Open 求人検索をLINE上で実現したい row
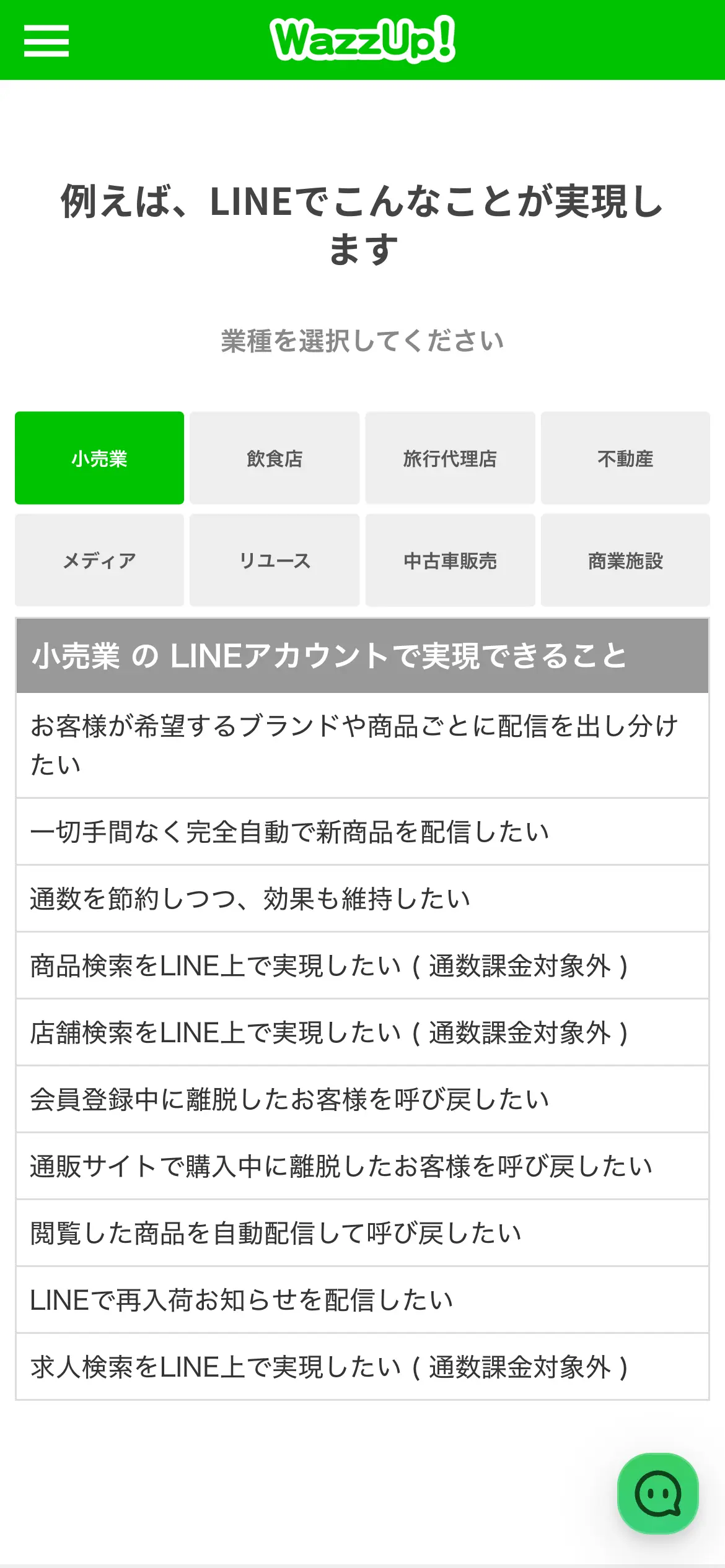The height and width of the screenshot is (1568, 725). [x=362, y=1367]
